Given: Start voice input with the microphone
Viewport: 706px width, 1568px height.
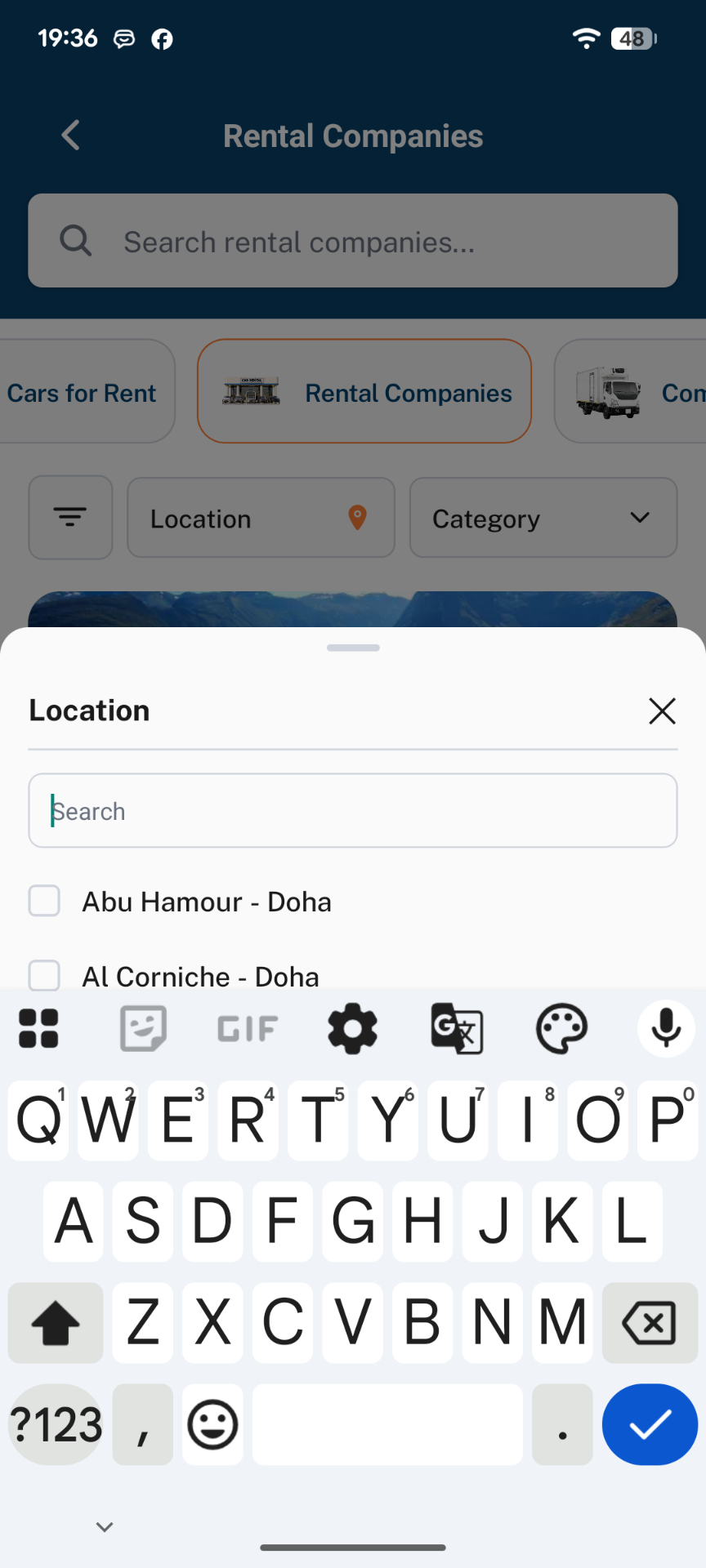Looking at the screenshot, I should [666, 1027].
